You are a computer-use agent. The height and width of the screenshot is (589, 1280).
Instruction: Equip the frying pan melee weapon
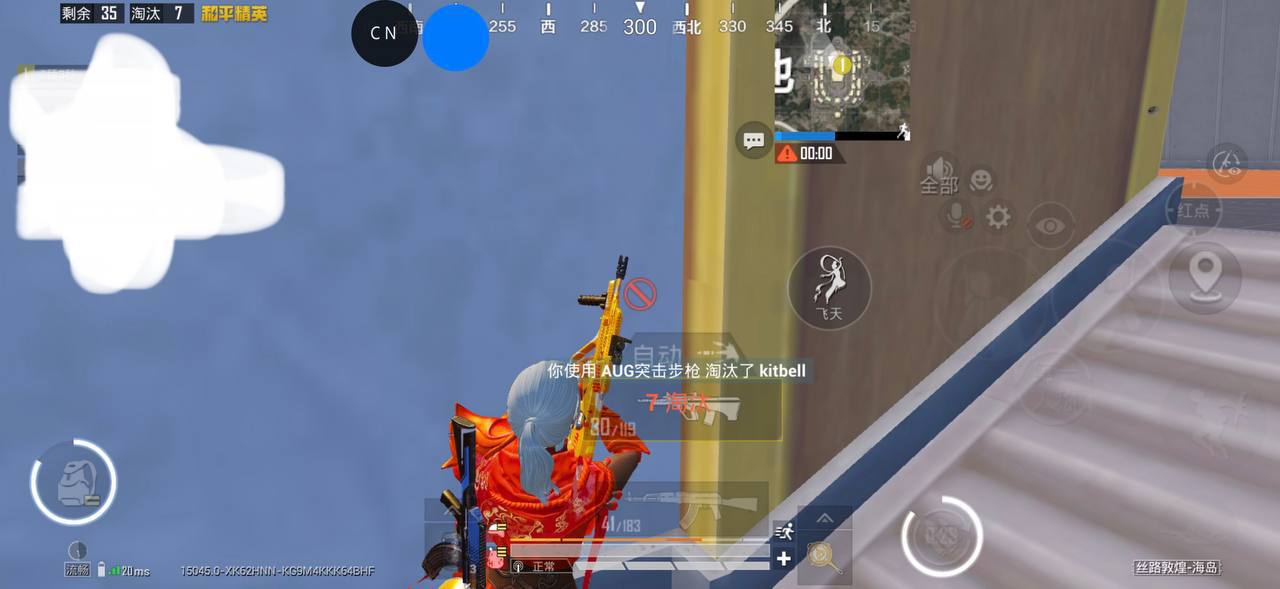(825, 558)
